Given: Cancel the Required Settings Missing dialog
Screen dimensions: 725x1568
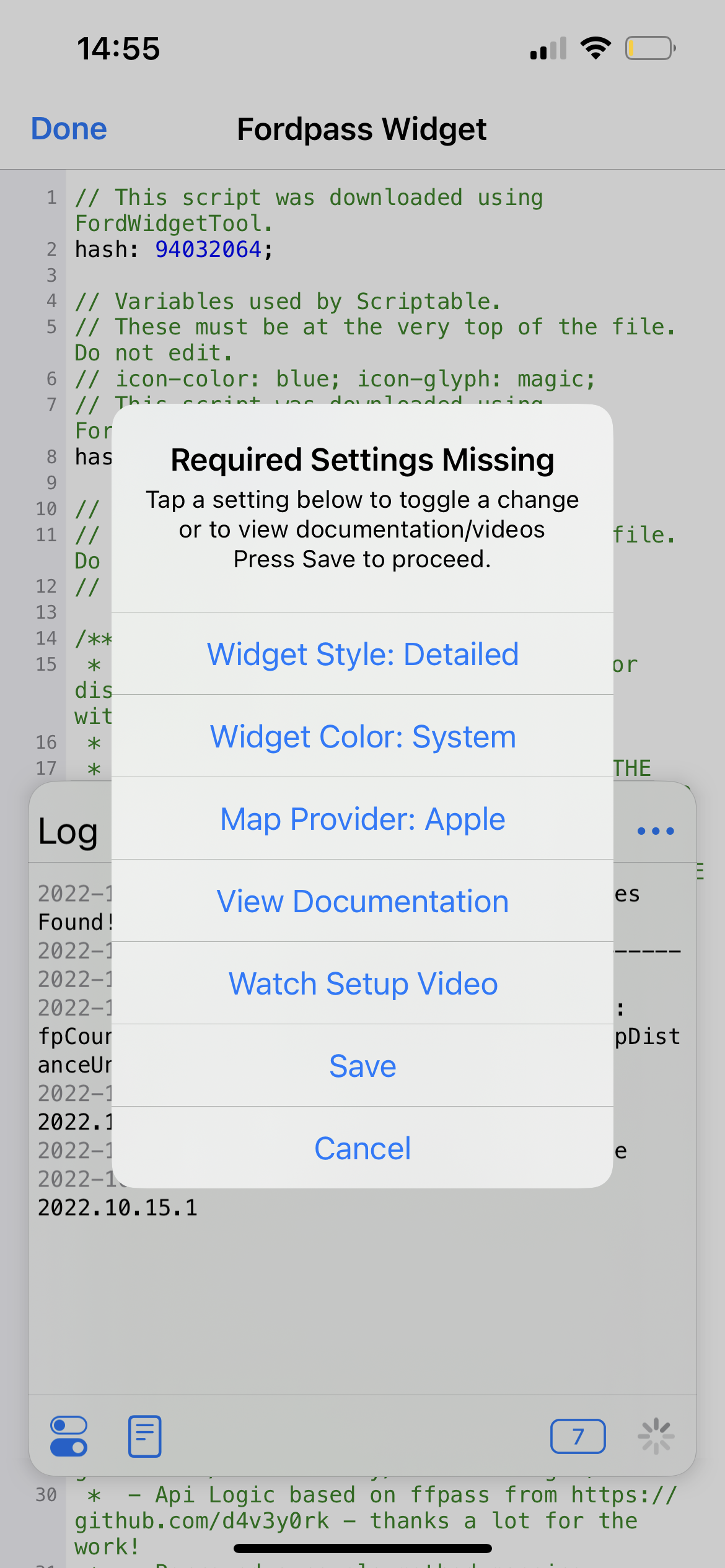Looking at the screenshot, I should (362, 1148).
